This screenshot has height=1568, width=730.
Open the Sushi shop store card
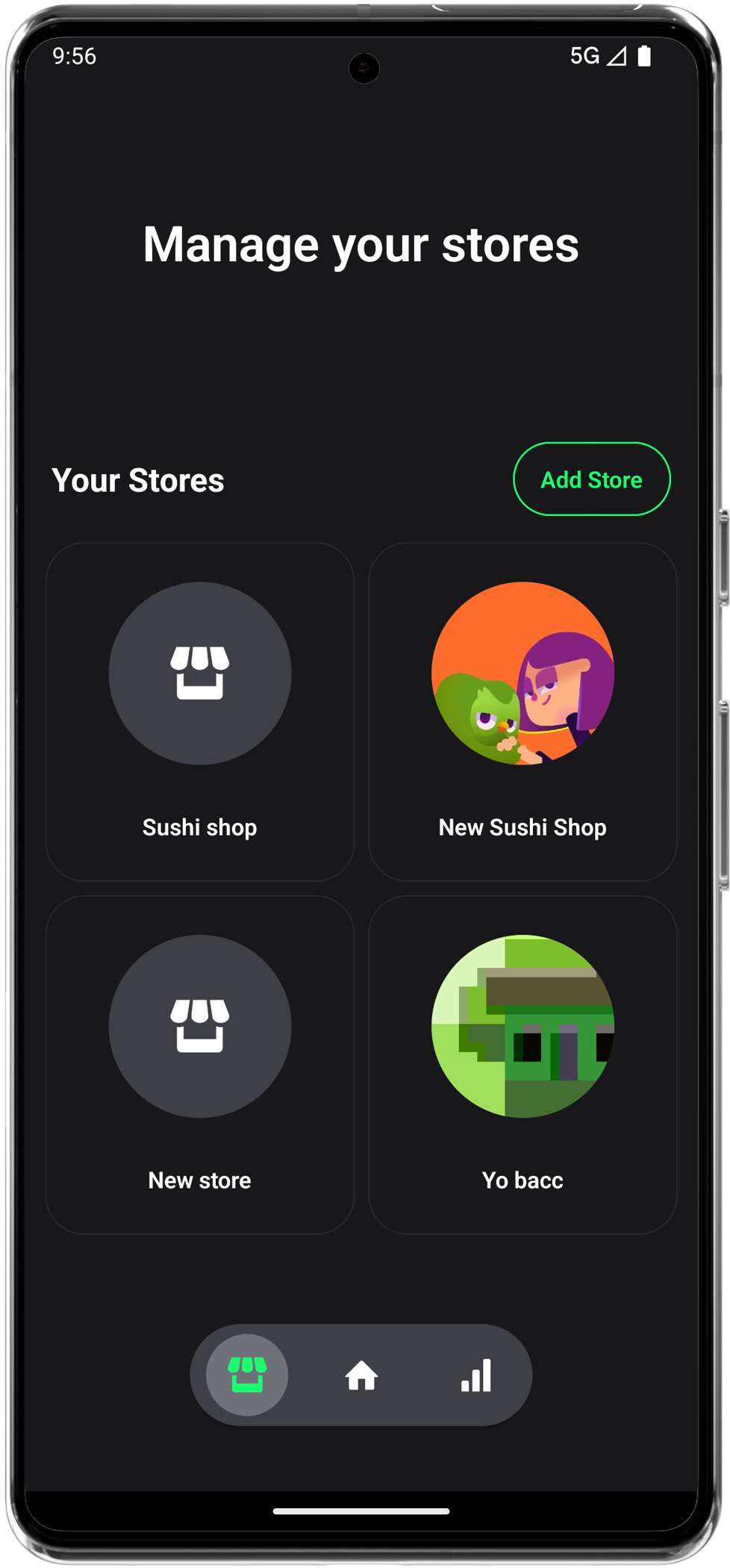(199, 712)
